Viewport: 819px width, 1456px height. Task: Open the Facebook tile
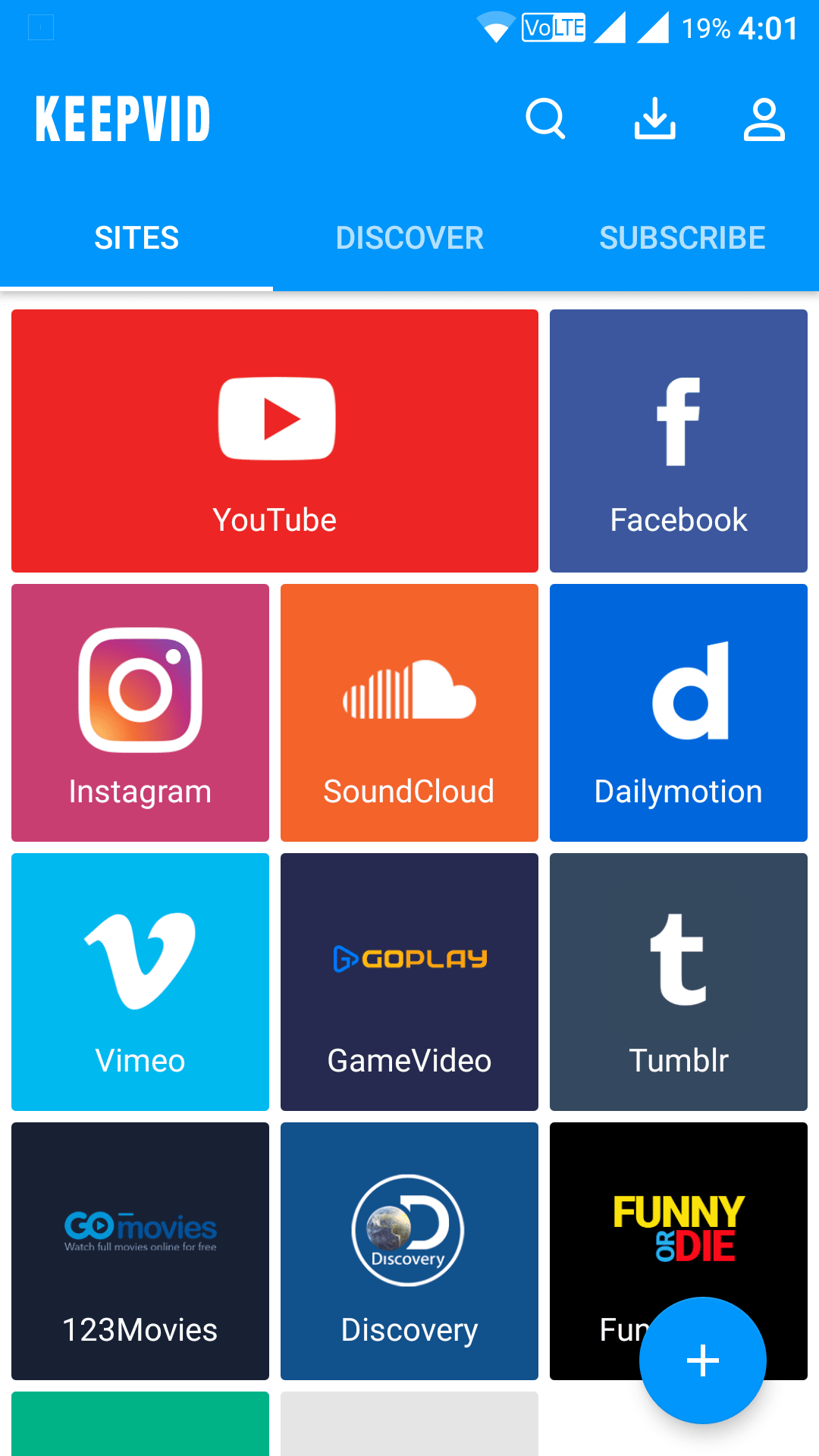click(x=678, y=441)
